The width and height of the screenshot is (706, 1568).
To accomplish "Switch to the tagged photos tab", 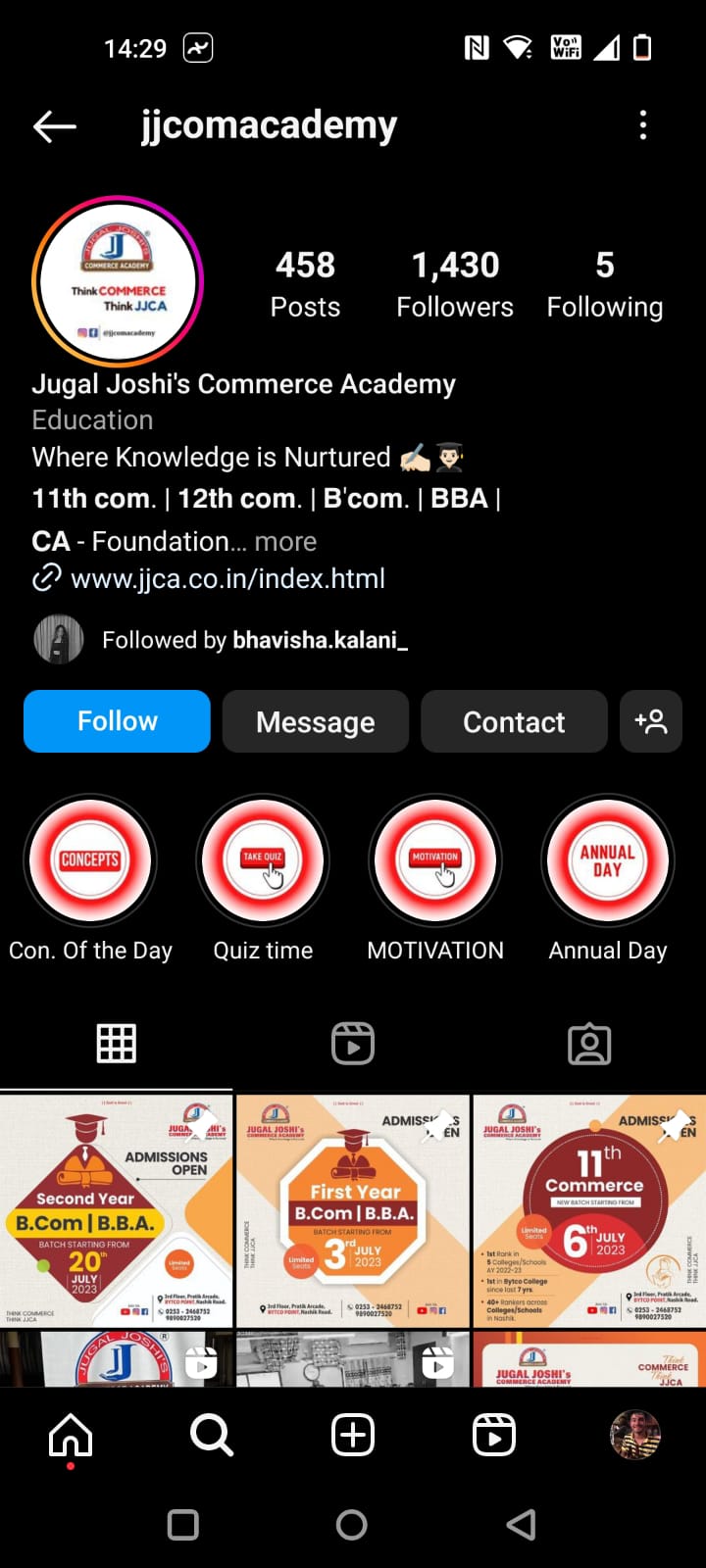I will 589,1044.
